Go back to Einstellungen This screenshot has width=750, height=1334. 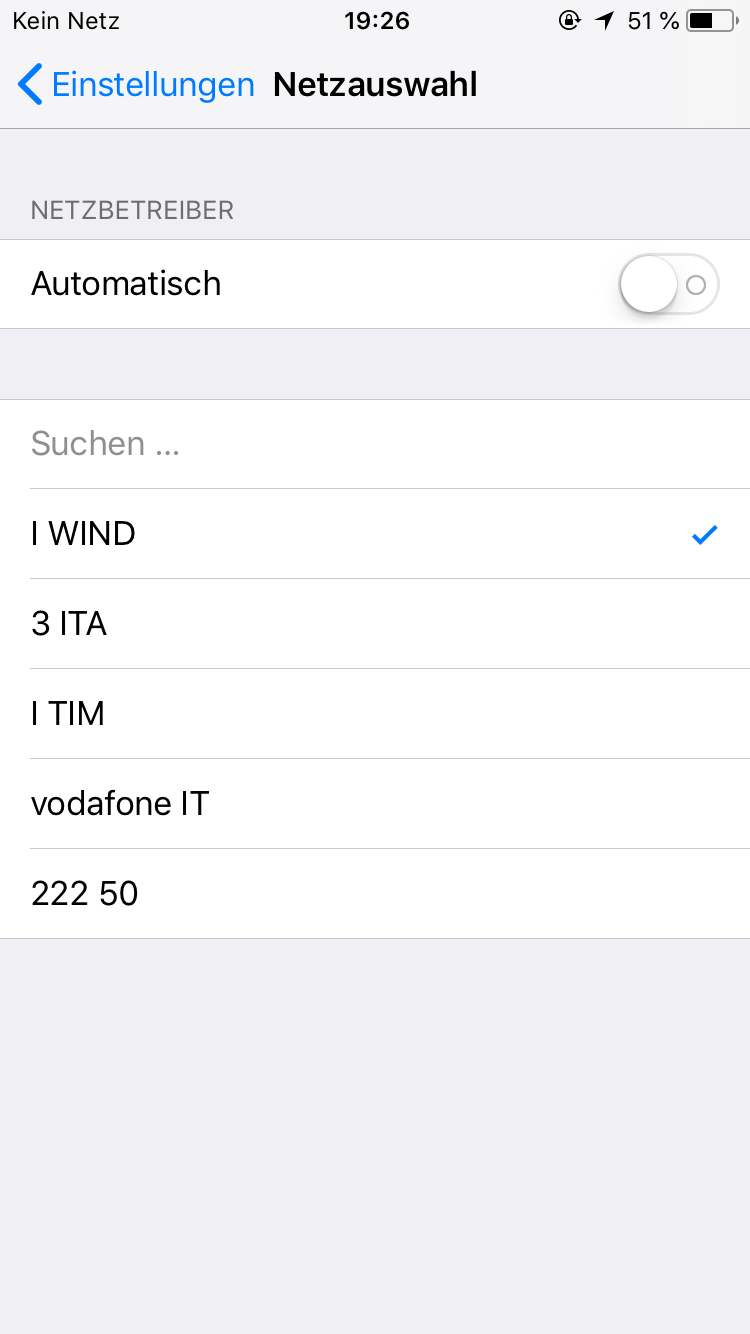(136, 85)
